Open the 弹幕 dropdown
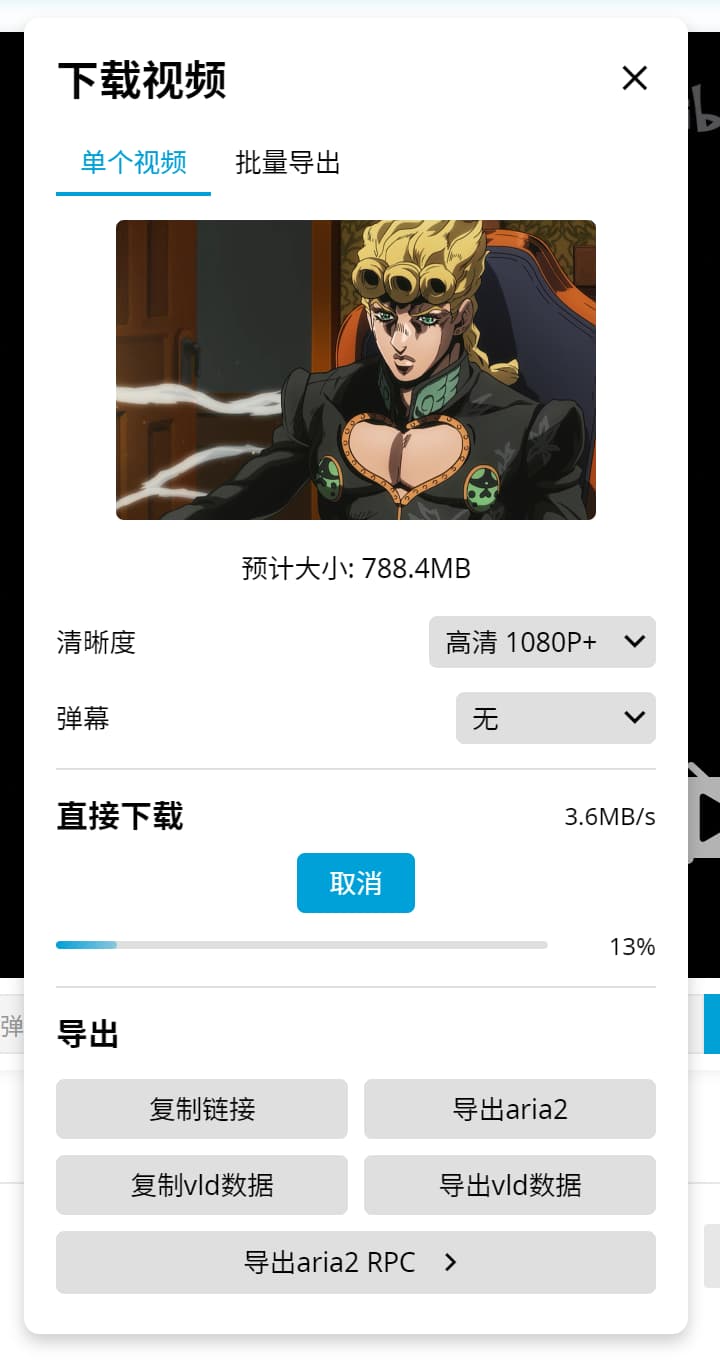The width and height of the screenshot is (720, 1369). 555,718
